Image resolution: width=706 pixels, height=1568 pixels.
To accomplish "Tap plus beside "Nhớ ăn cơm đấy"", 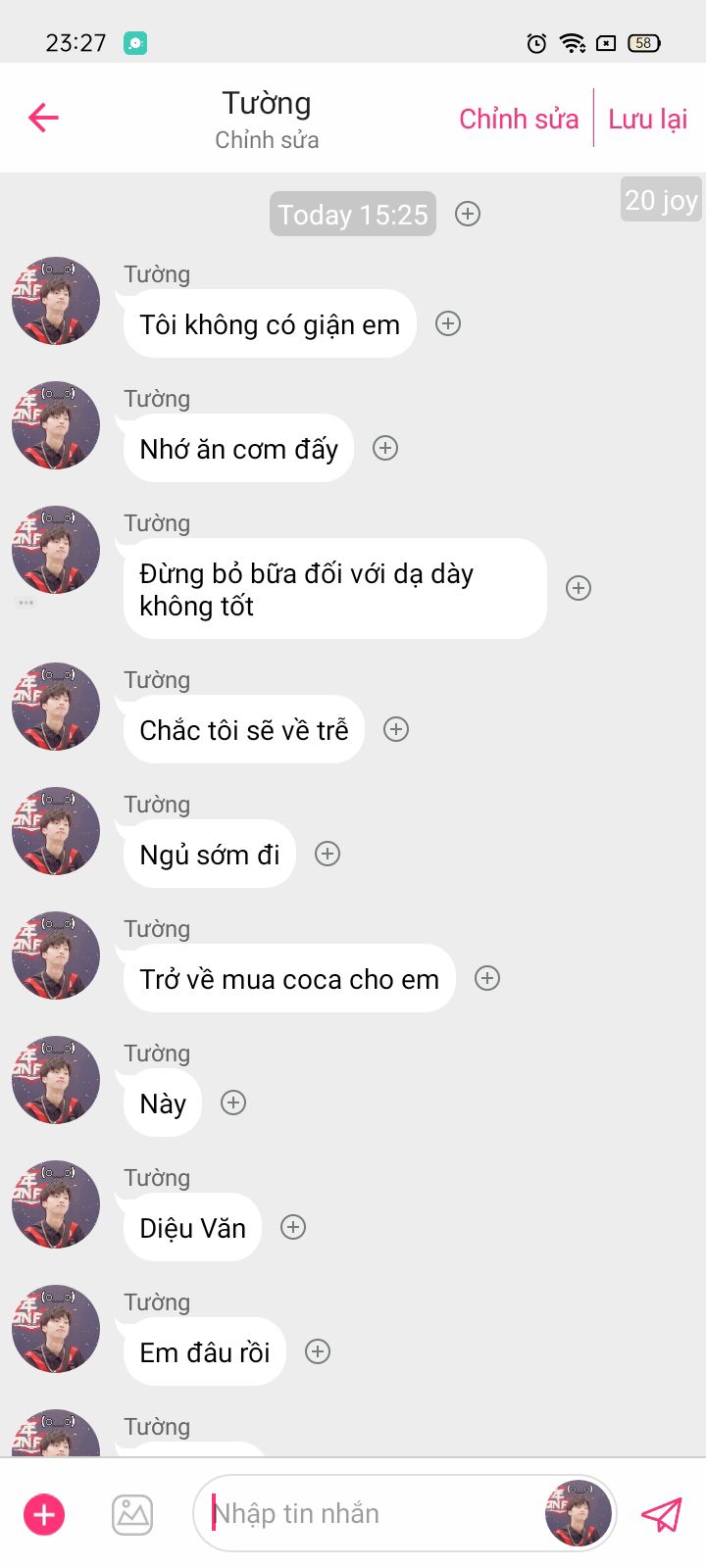I will pyautogui.click(x=385, y=448).
